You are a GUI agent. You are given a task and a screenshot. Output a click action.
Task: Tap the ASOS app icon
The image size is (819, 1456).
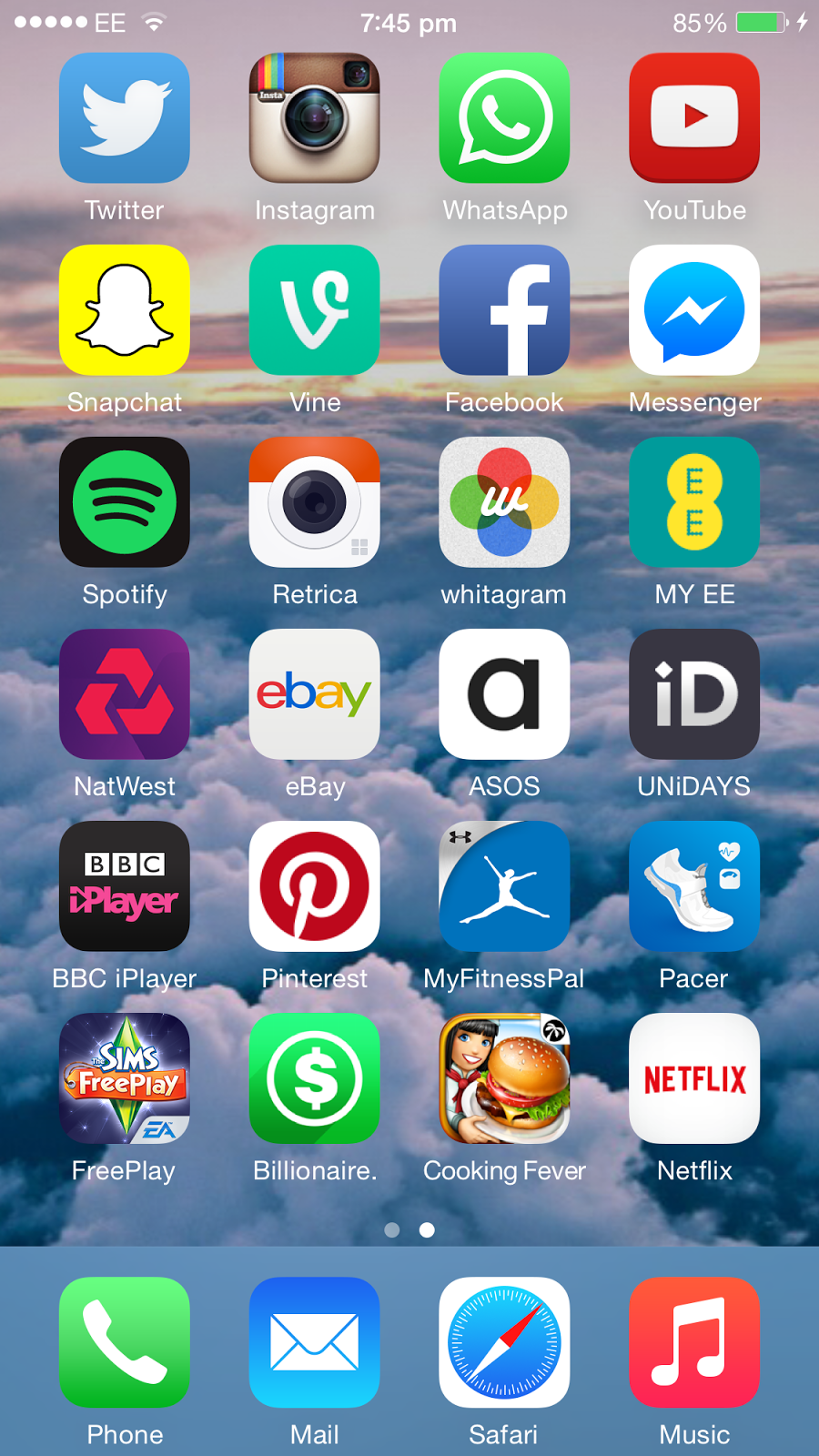pos(504,694)
